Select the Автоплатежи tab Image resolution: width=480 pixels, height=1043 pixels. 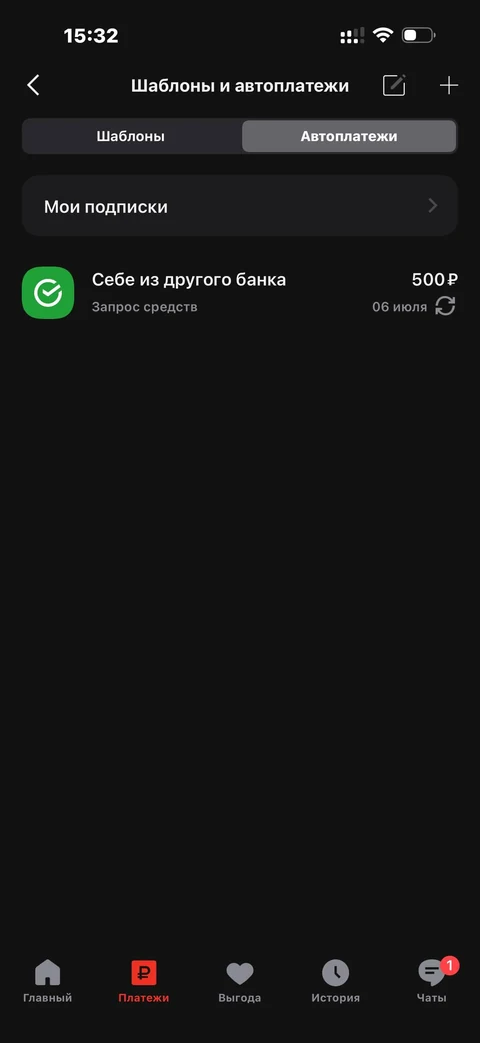(x=348, y=136)
